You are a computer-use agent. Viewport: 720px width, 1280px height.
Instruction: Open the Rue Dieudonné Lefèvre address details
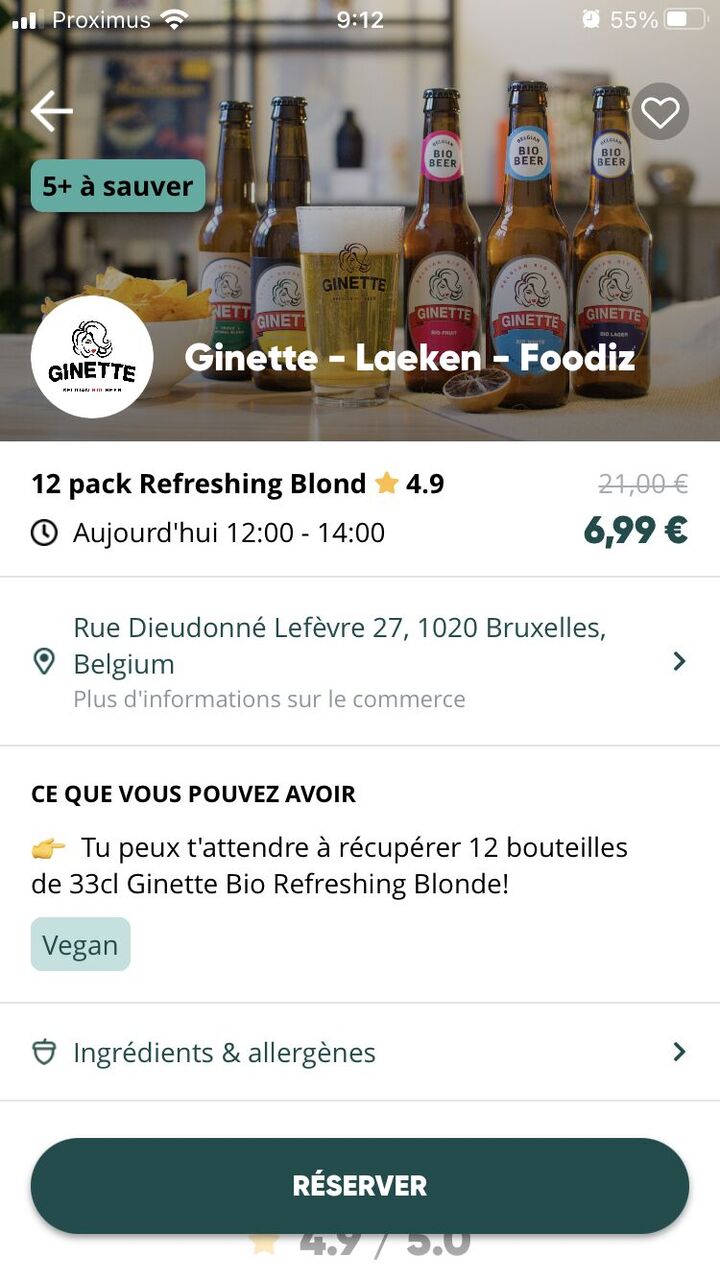coord(360,661)
